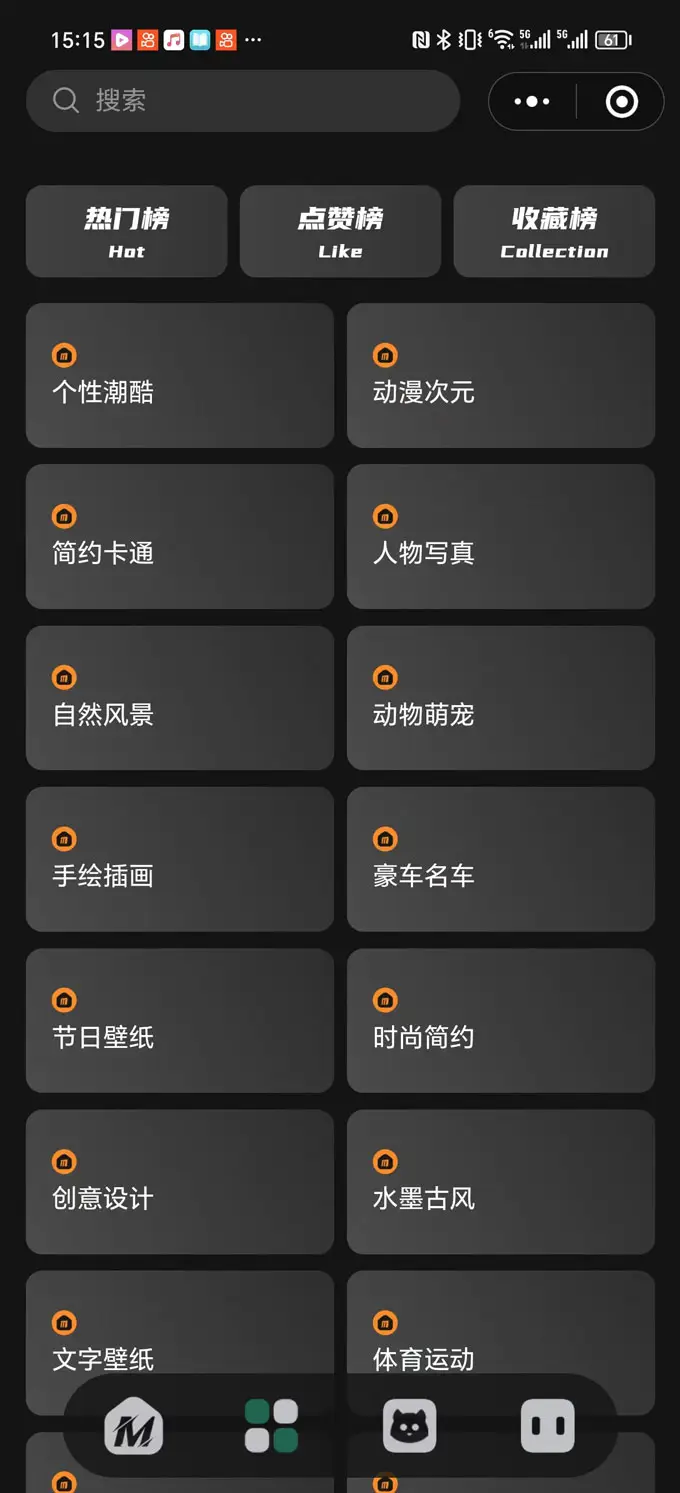Open the mini program more-options menu
This screenshot has height=1493, width=680.
[x=532, y=101]
